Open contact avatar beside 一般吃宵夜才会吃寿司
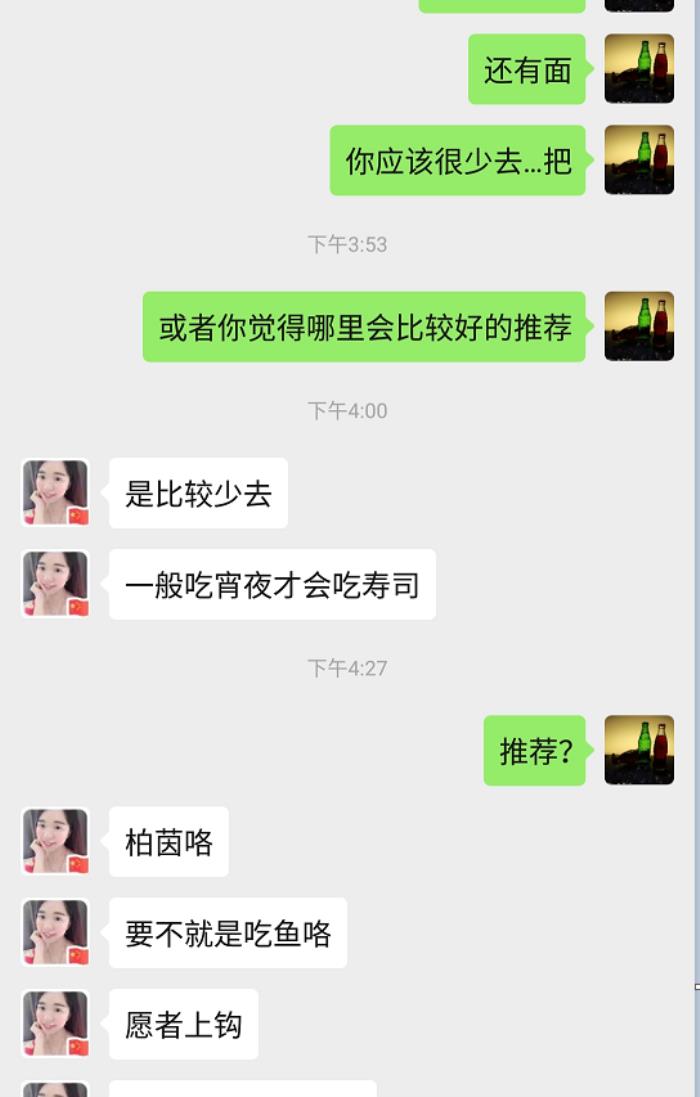This screenshot has height=1097, width=700. point(56,584)
